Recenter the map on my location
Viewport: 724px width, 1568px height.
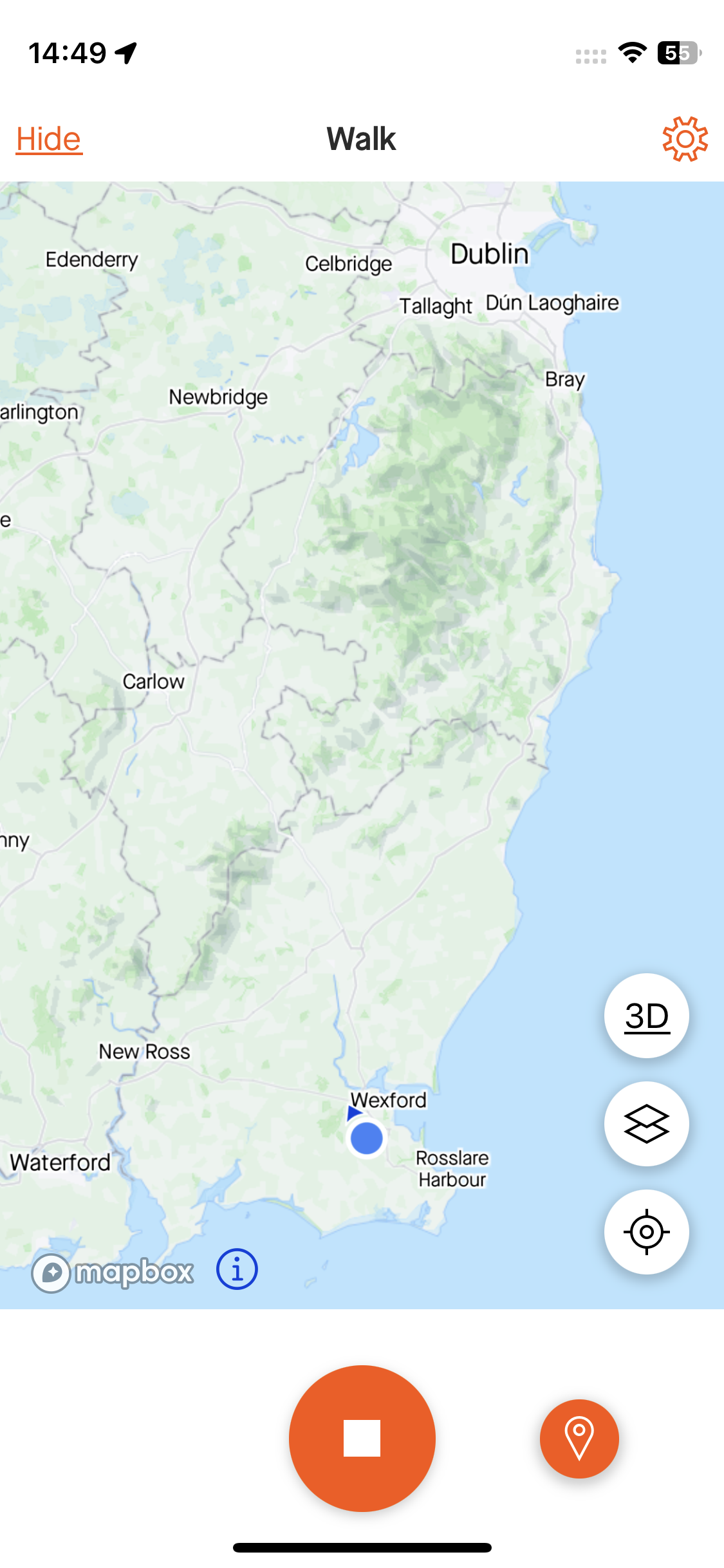click(646, 1232)
